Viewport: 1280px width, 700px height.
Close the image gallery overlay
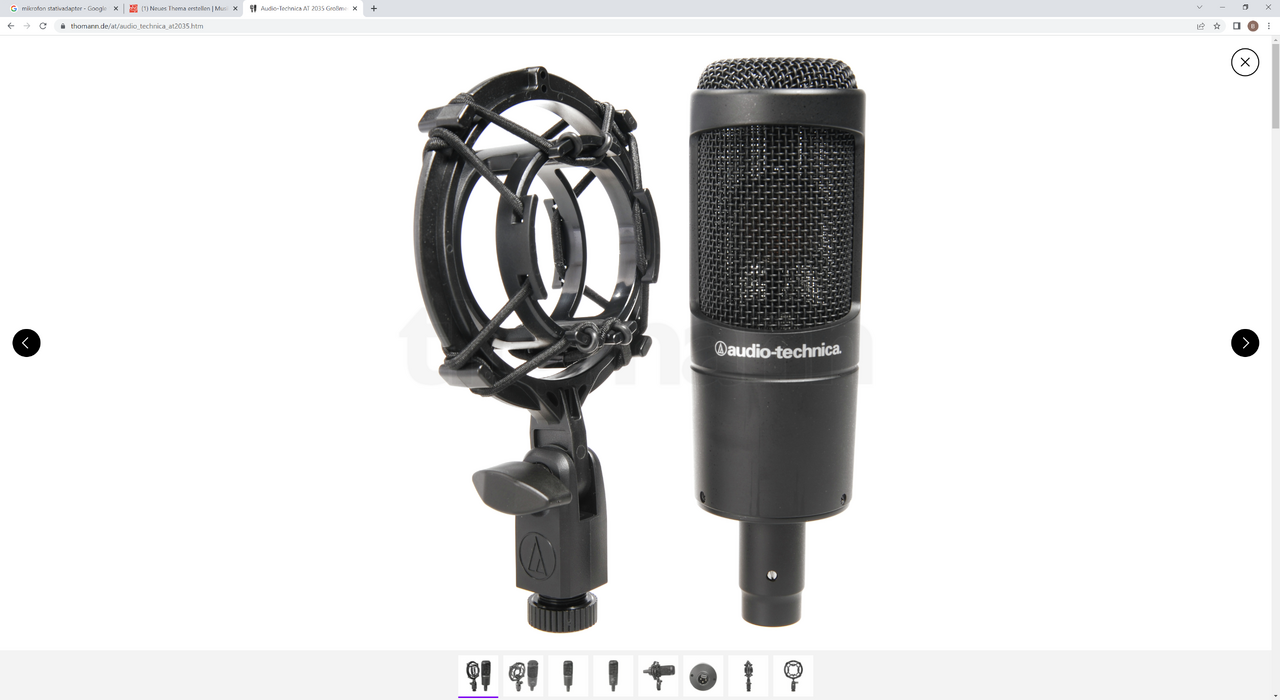[1244, 62]
